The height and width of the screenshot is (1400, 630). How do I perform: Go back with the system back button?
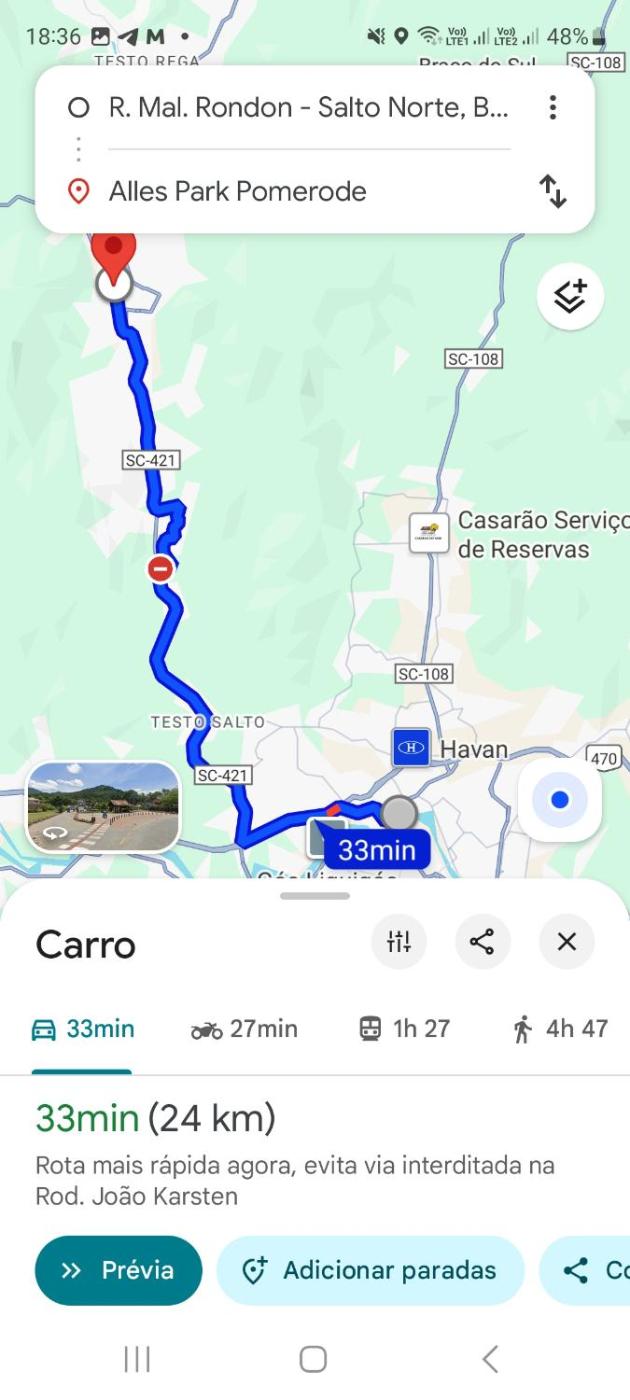point(489,1359)
